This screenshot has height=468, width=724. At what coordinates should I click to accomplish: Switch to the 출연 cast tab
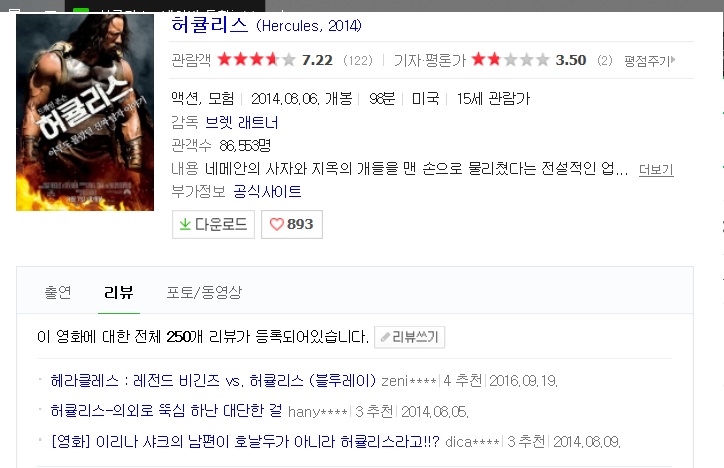point(58,293)
